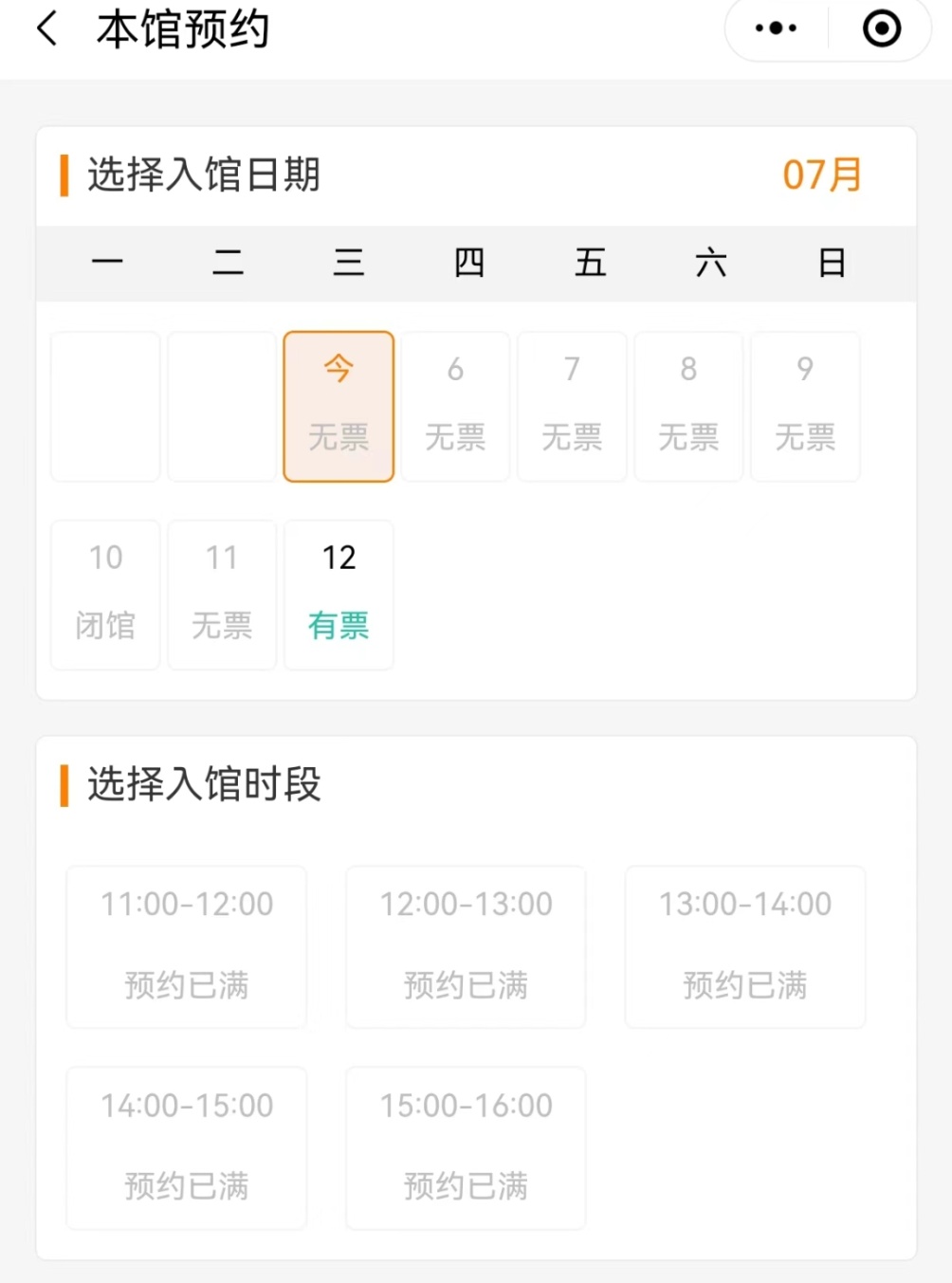Choose date 11 in the calendar
This screenshot has height=1283, width=952.
coord(222,595)
